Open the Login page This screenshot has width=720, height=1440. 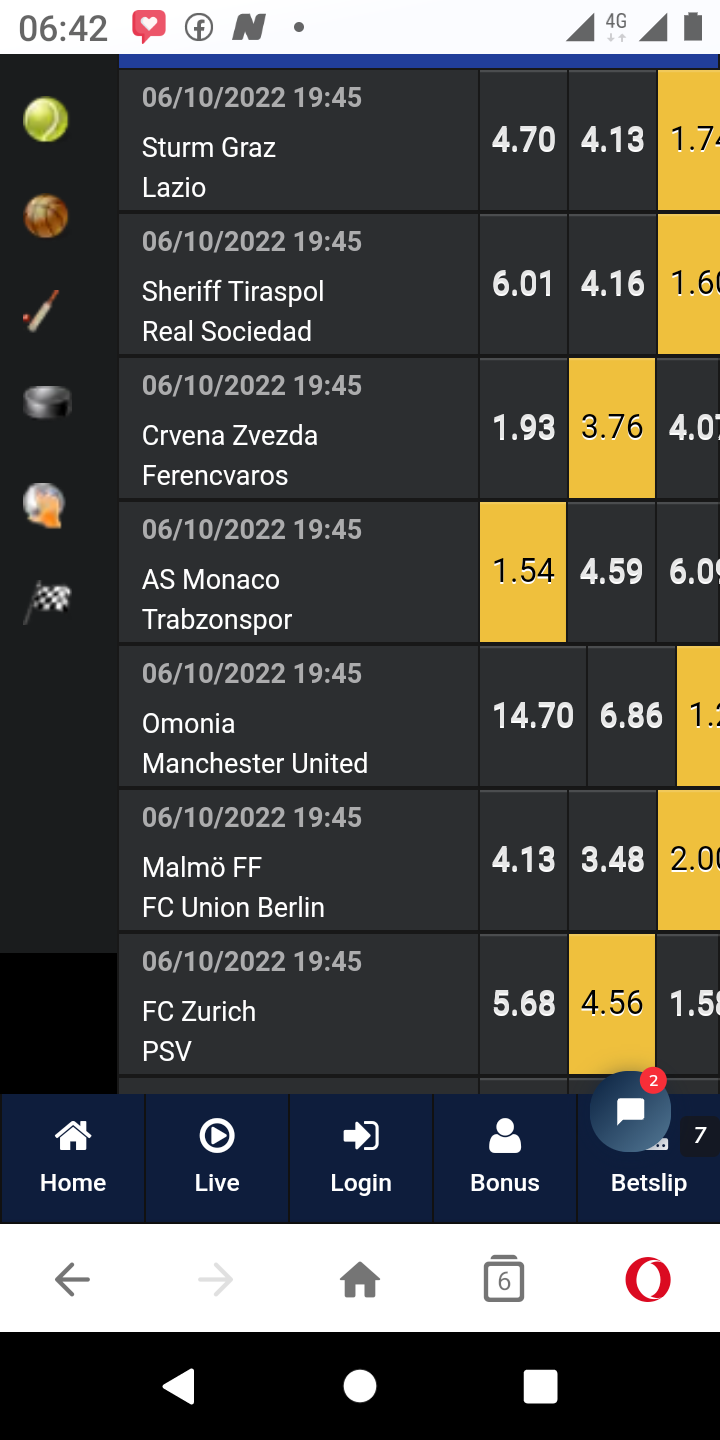360,1157
